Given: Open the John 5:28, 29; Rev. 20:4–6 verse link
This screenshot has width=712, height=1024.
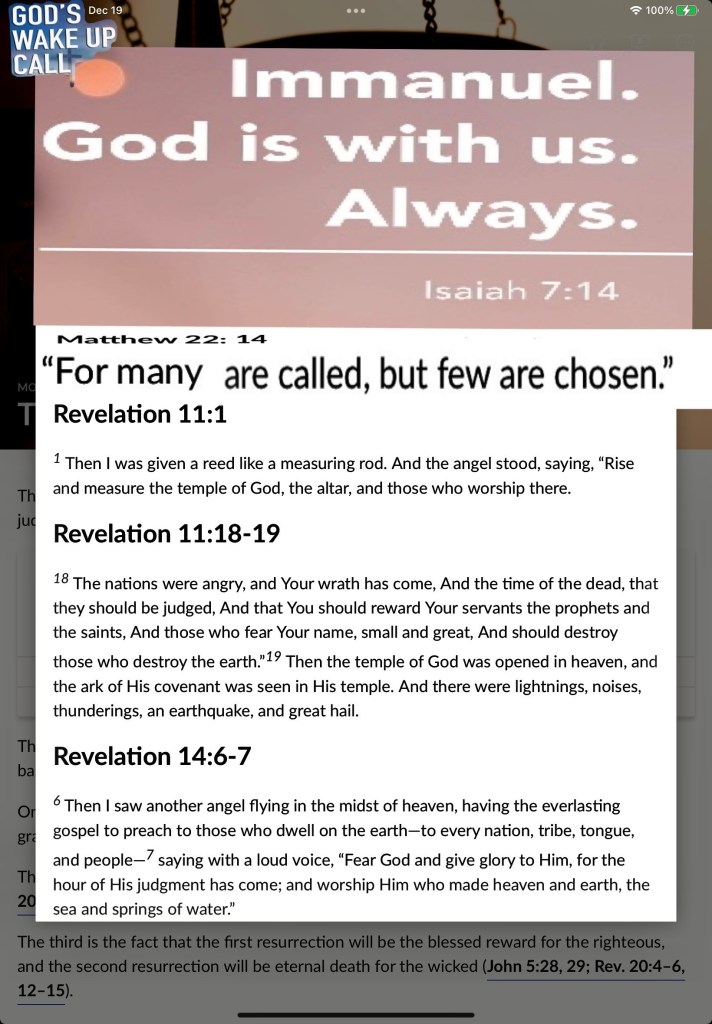Looking at the screenshot, I should 585,967.
